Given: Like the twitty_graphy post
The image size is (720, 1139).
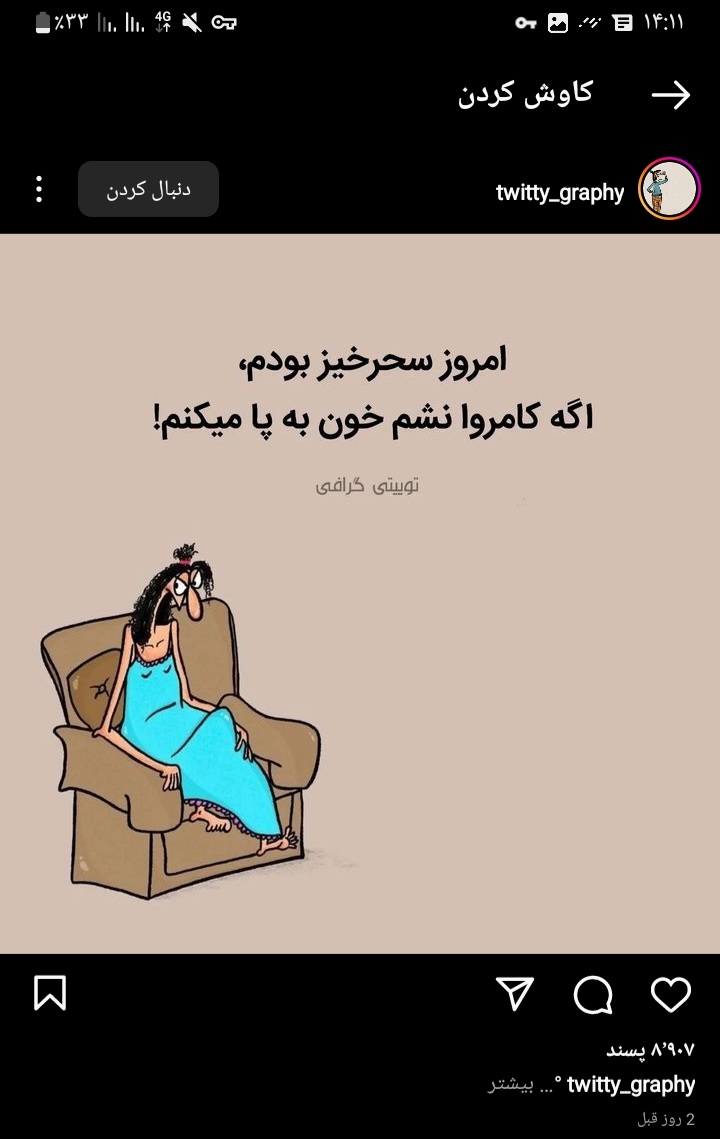Looking at the screenshot, I should [x=671, y=994].
